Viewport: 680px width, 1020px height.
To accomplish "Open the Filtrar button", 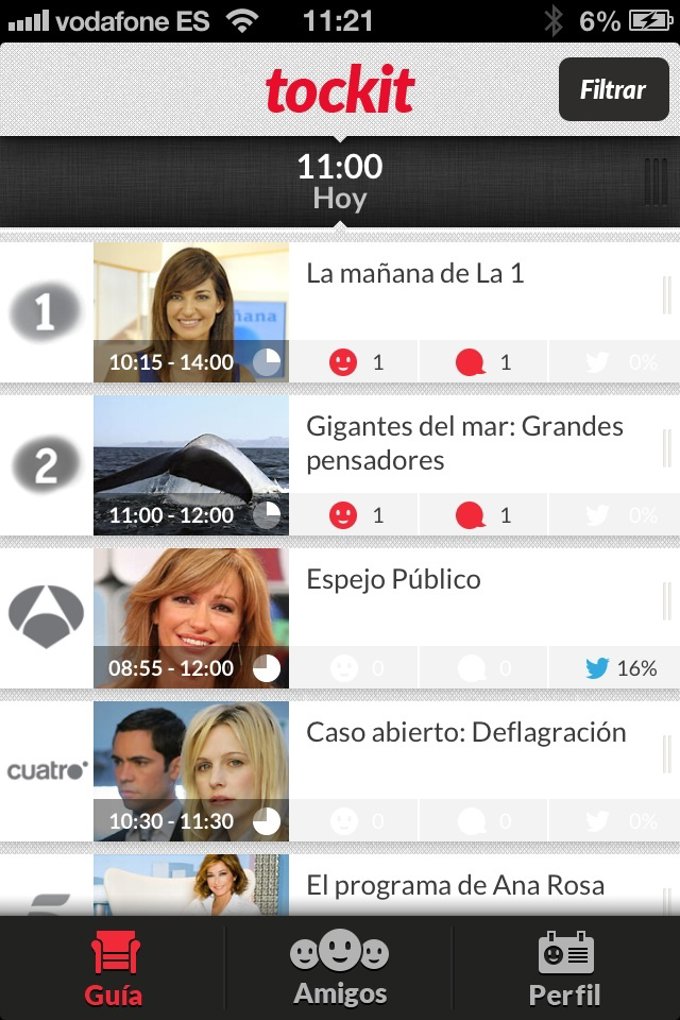I will (x=613, y=89).
